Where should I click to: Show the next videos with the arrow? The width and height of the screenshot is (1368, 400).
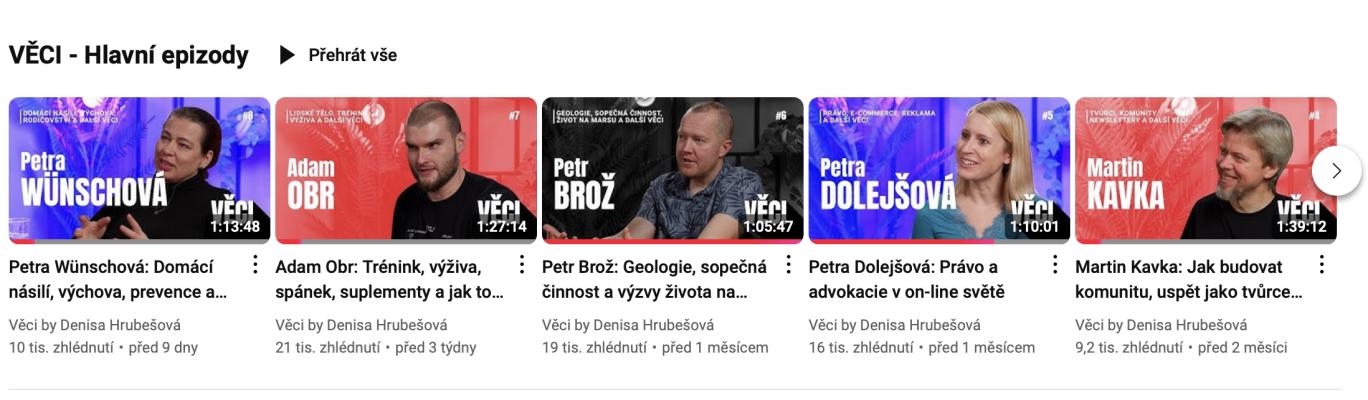pos(1336,171)
